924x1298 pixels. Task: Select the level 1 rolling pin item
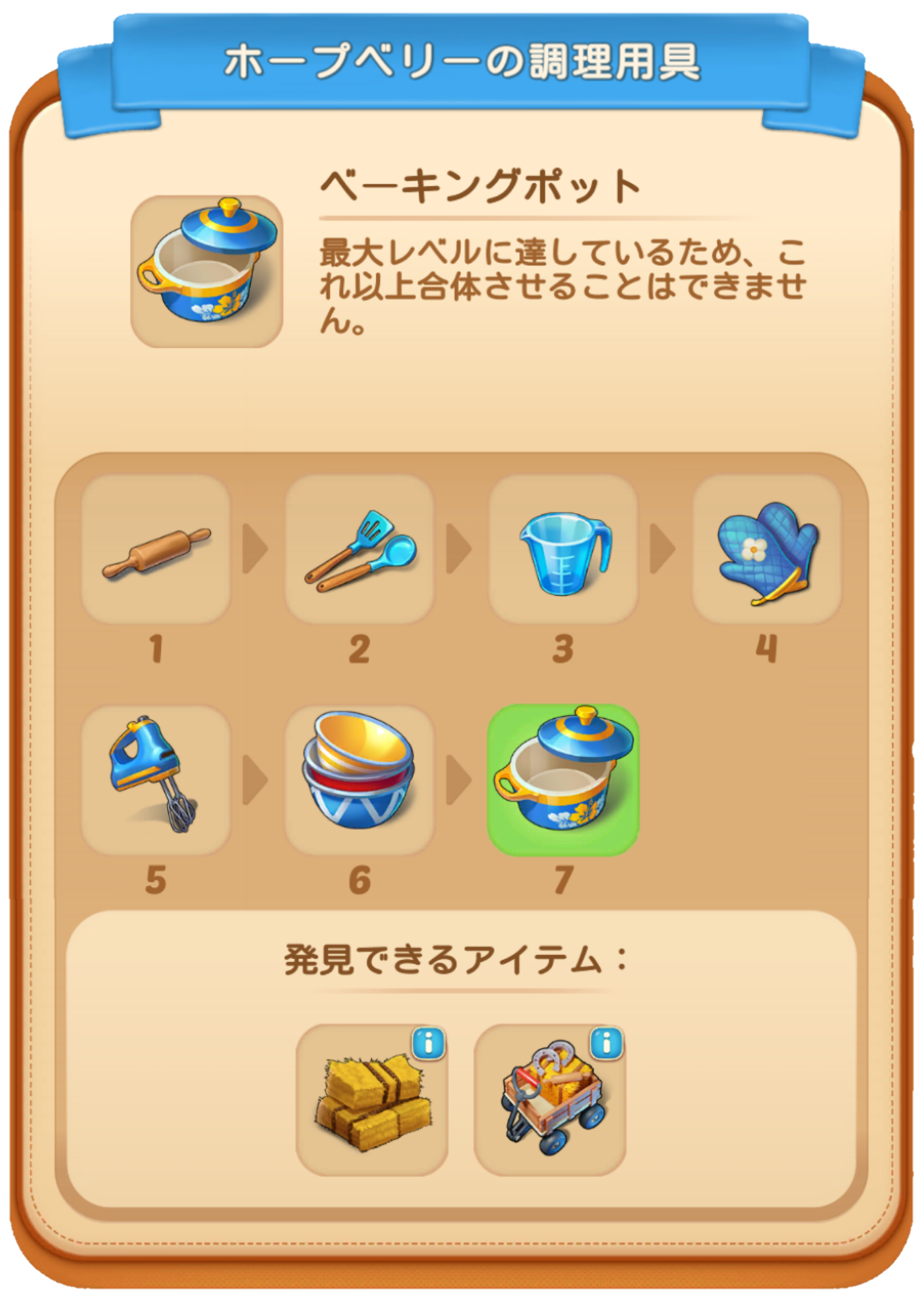(156, 549)
